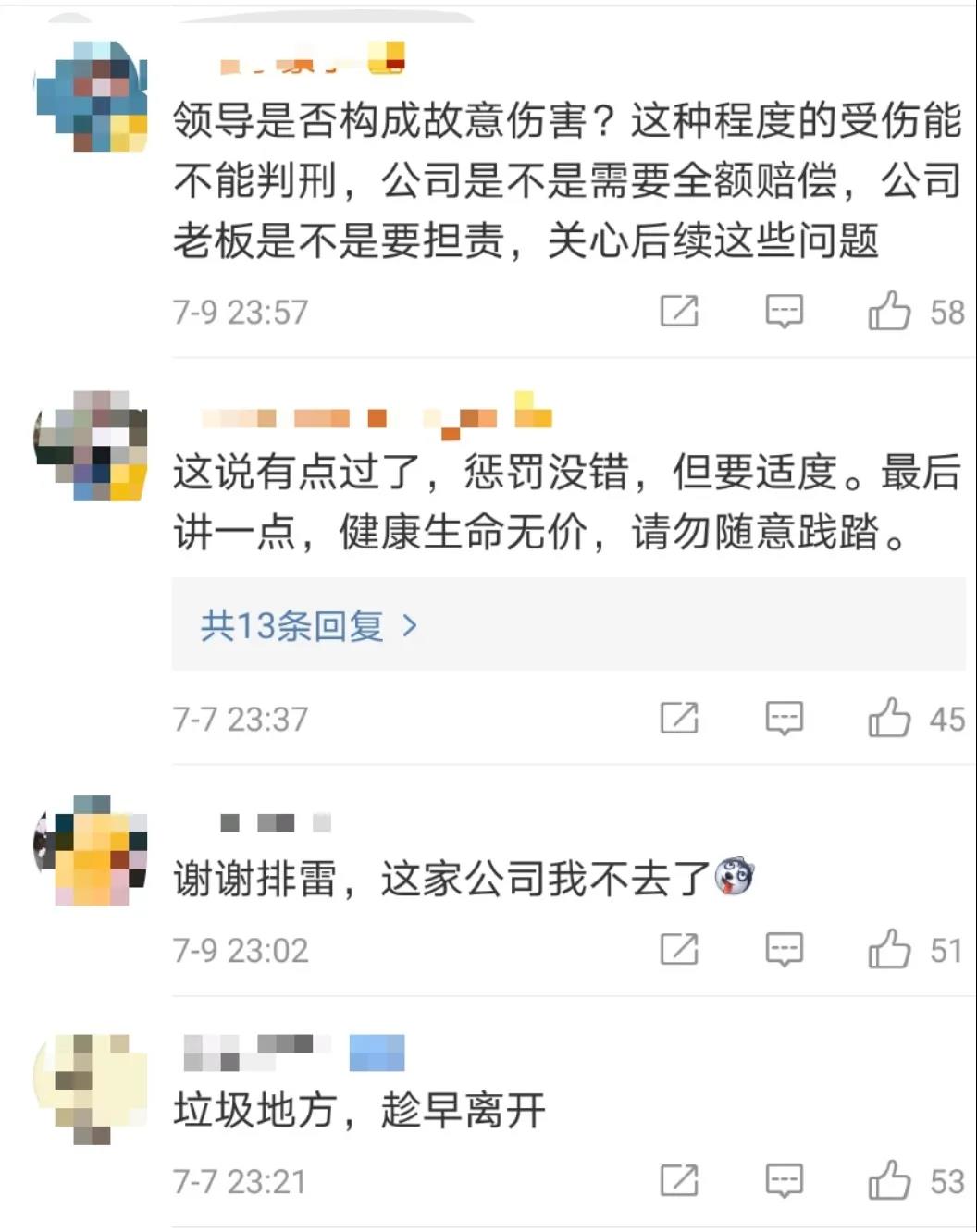Share the comment posted 7-9 23:57

tap(679, 312)
